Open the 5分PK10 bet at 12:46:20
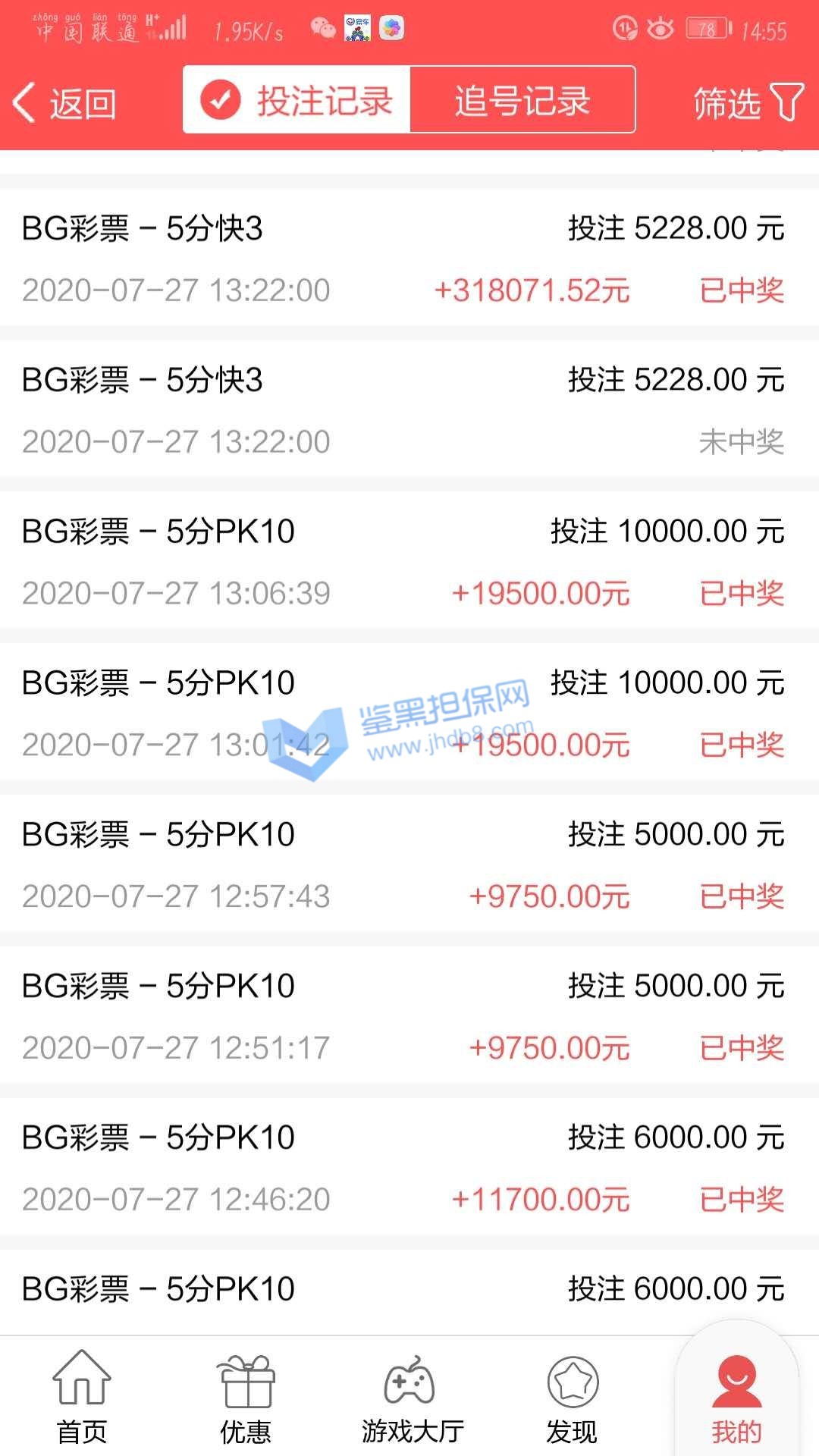The height and width of the screenshot is (1456, 819). (409, 1168)
